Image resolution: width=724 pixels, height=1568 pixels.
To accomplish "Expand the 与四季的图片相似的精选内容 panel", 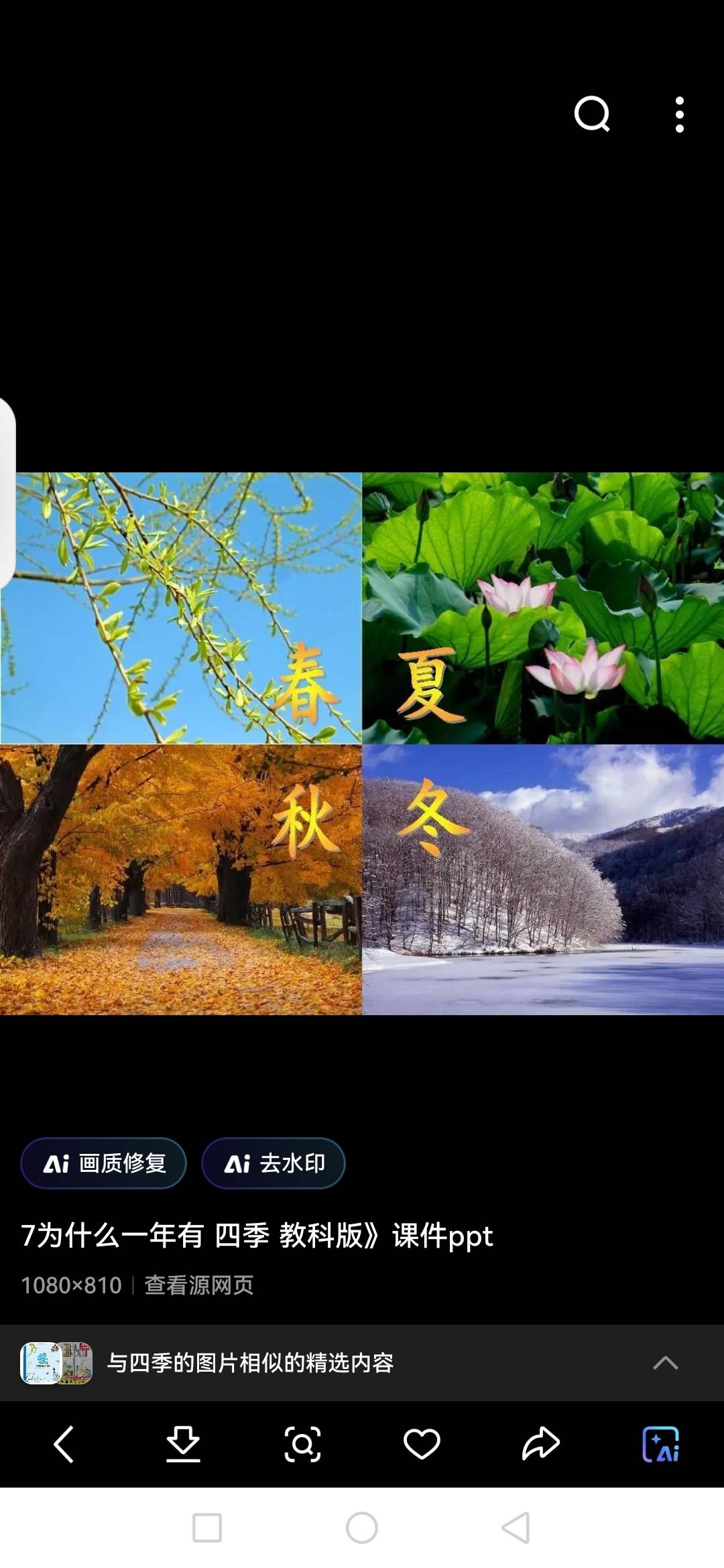I will [362, 1363].
